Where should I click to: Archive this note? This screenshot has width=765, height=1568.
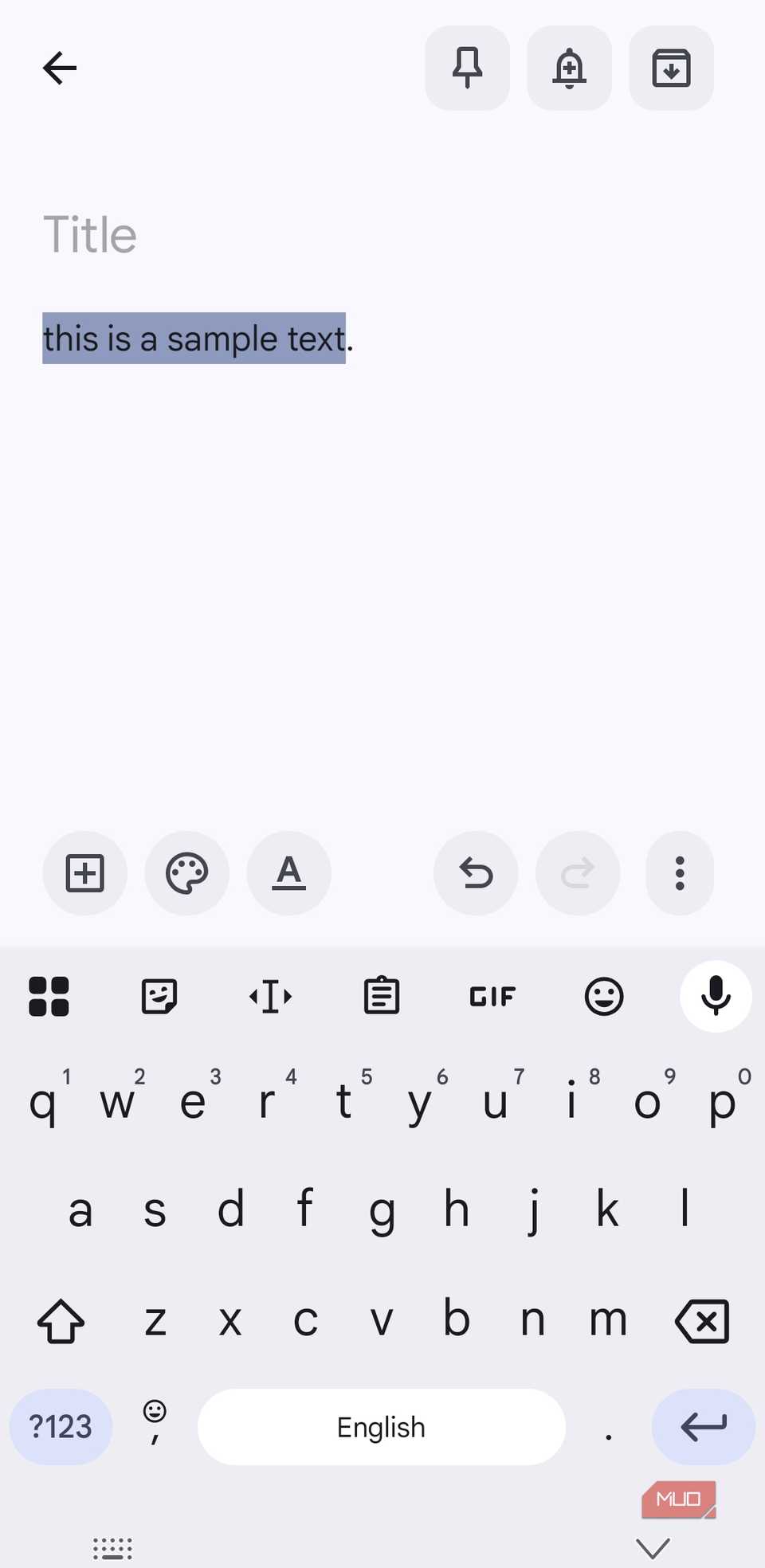pyautogui.click(x=671, y=69)
